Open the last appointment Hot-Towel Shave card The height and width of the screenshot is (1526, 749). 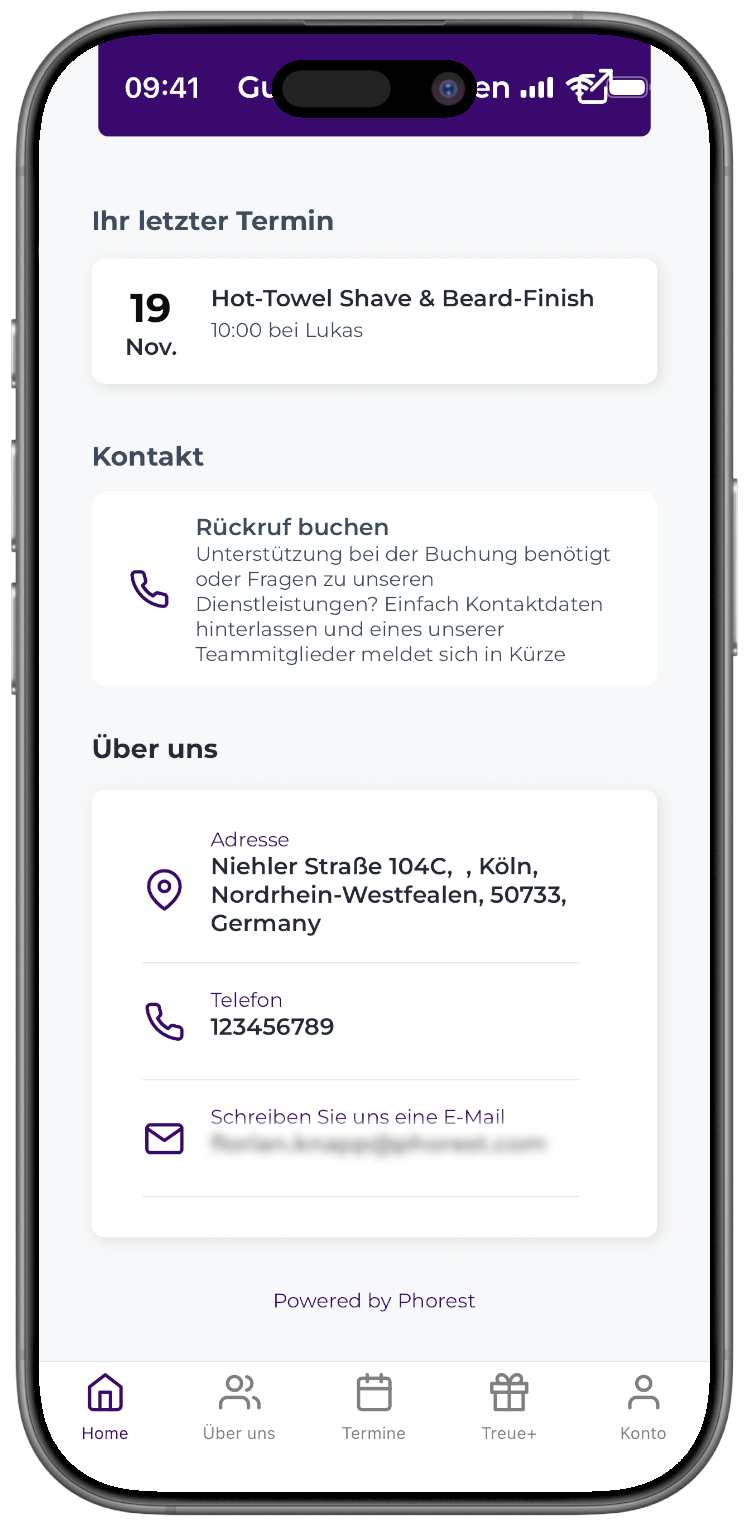point(374,321)
